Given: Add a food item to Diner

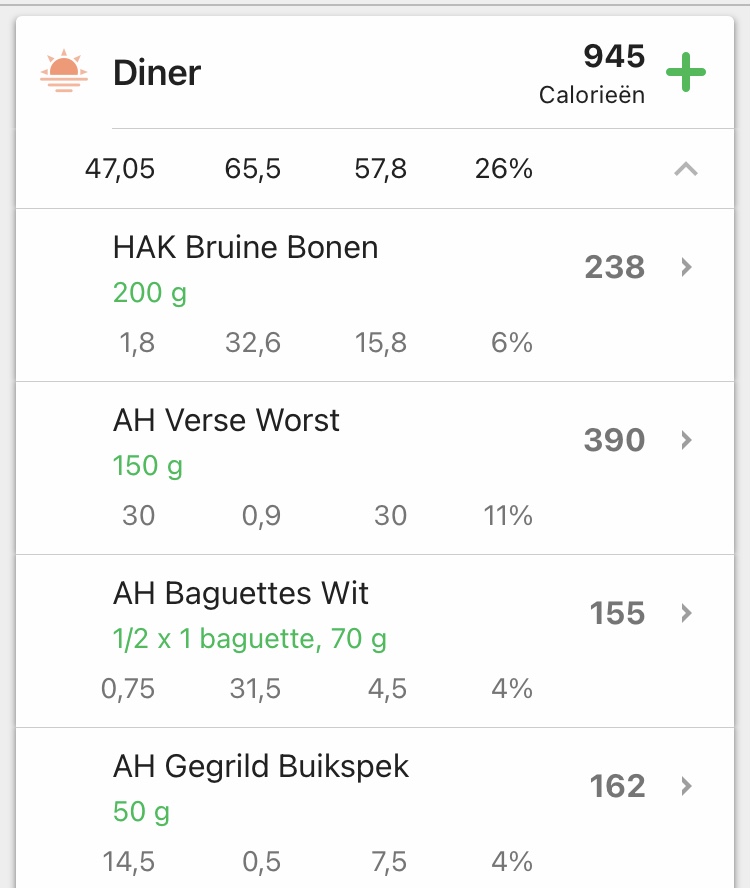Looking at the screenshot, I should tap(686, 73).
